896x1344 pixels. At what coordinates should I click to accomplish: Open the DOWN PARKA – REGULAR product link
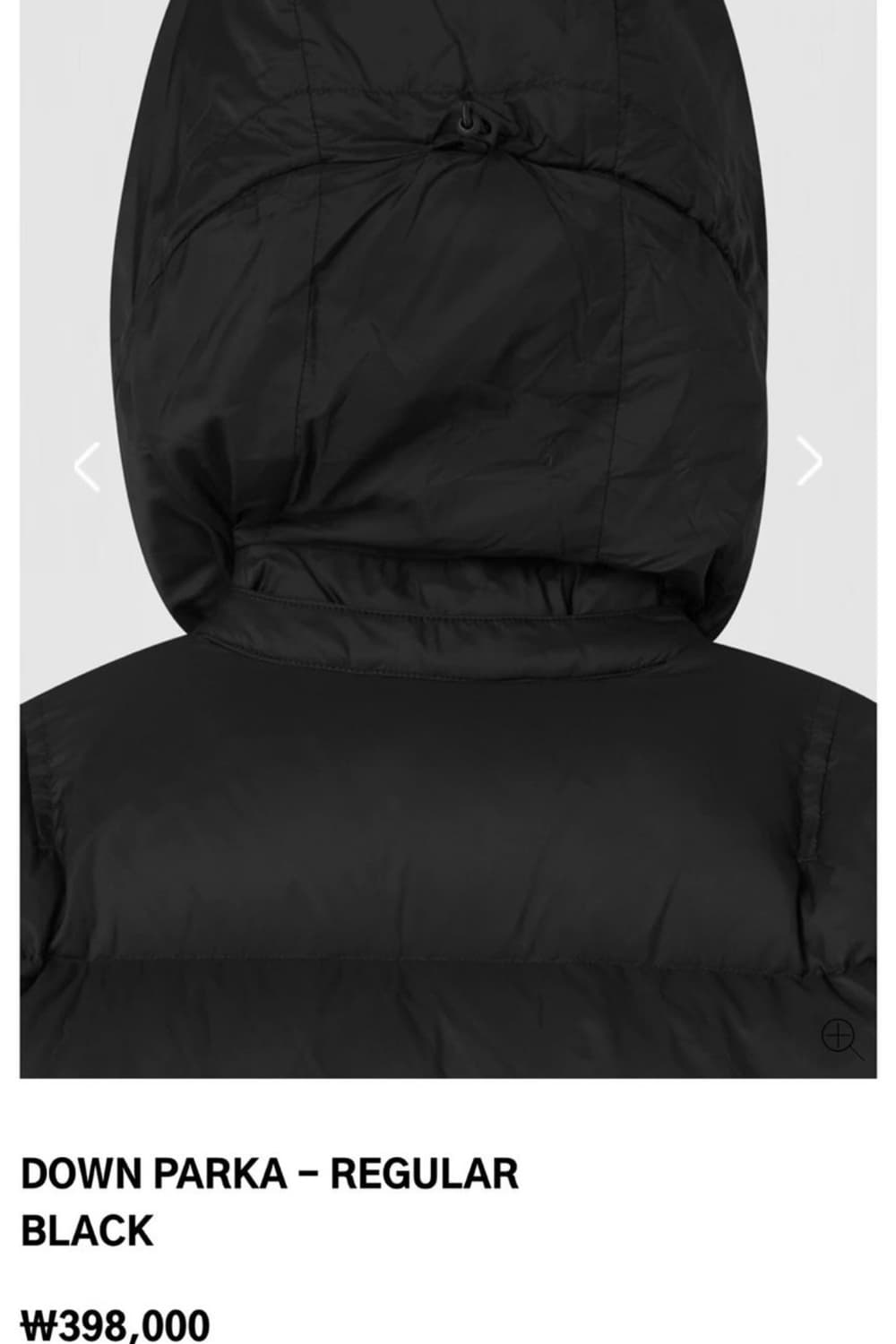pyautogui.click(x=269, y=1169)
